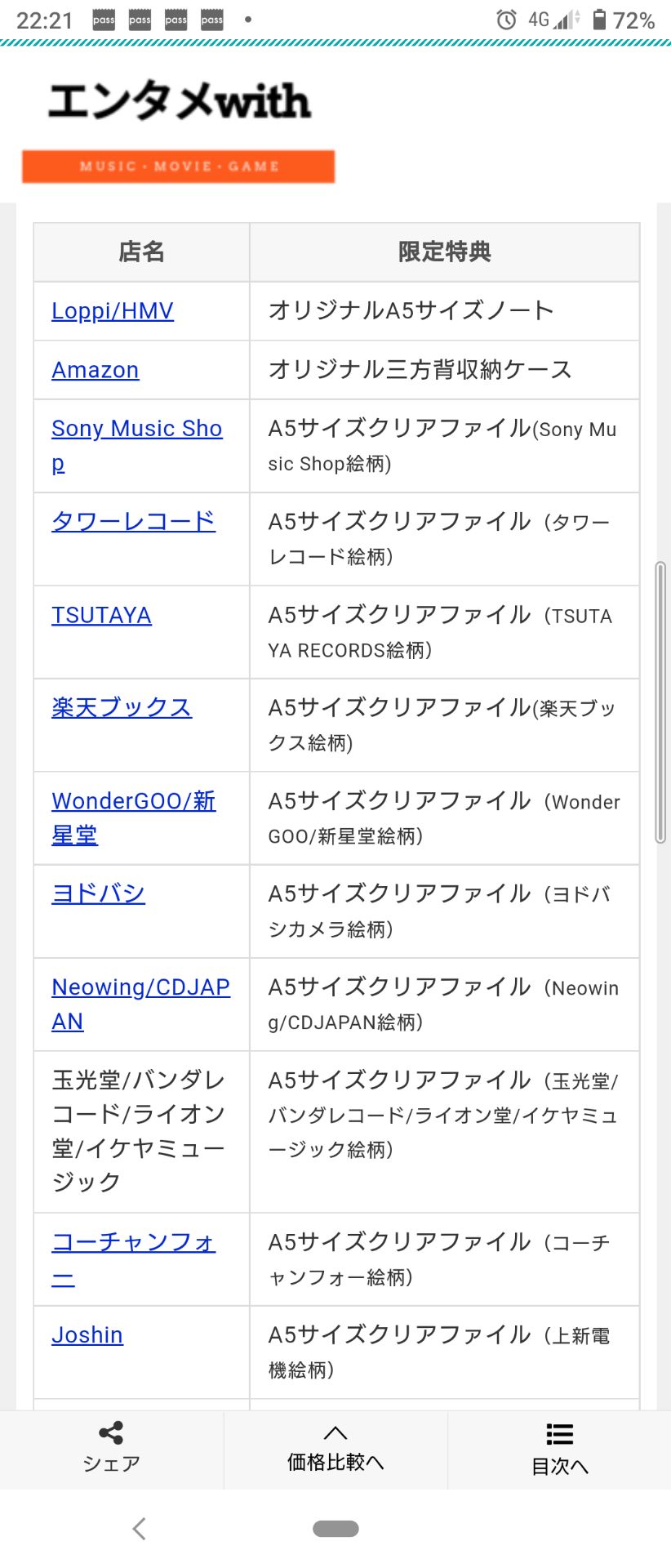Open the table of contents 目次へ
The height and width of the screenshot is (1568, 671).
coord(559,1448)
